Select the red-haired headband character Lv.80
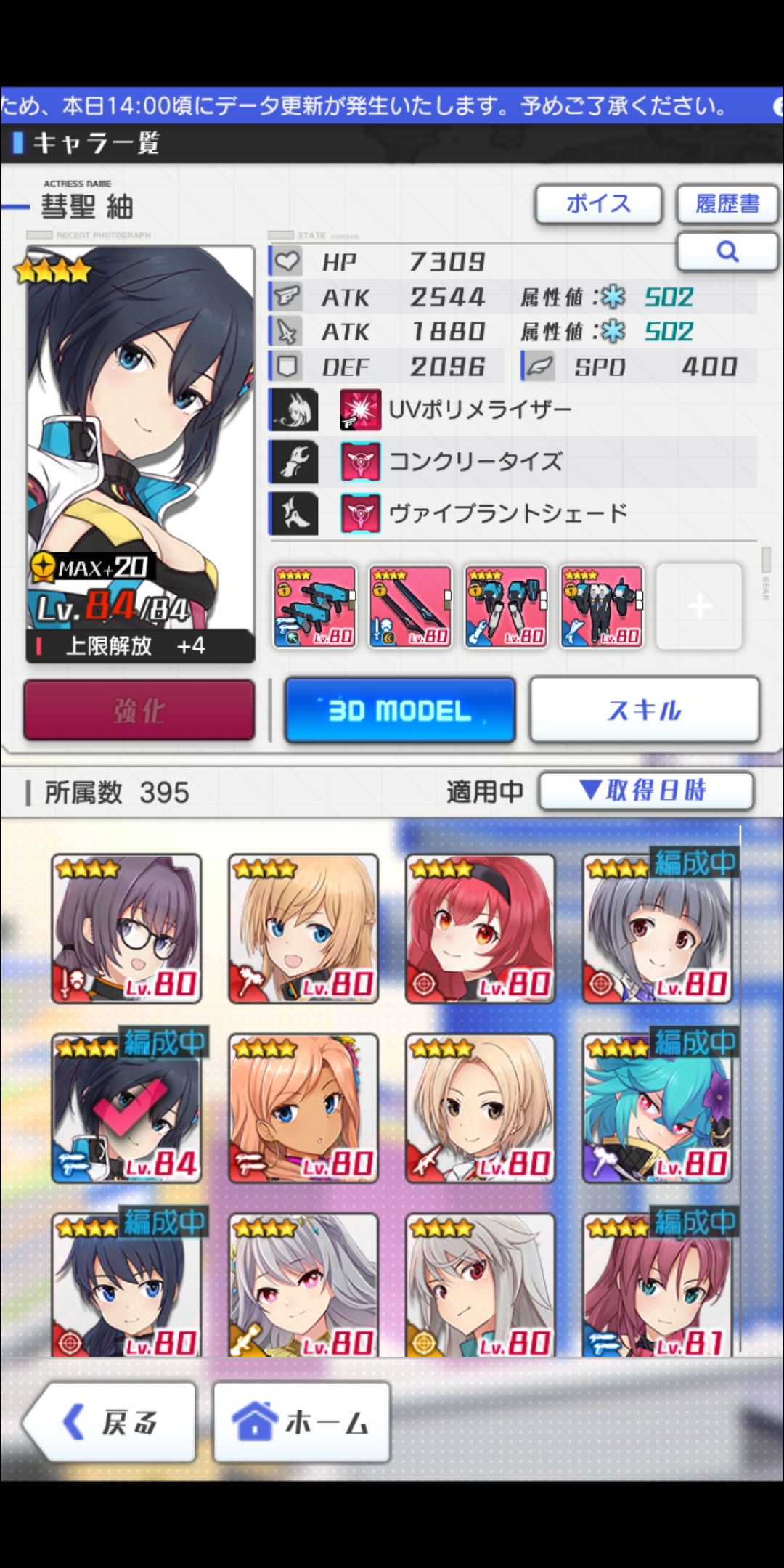The width and height of the screenshot is (784, 1568). pos(480,928)
